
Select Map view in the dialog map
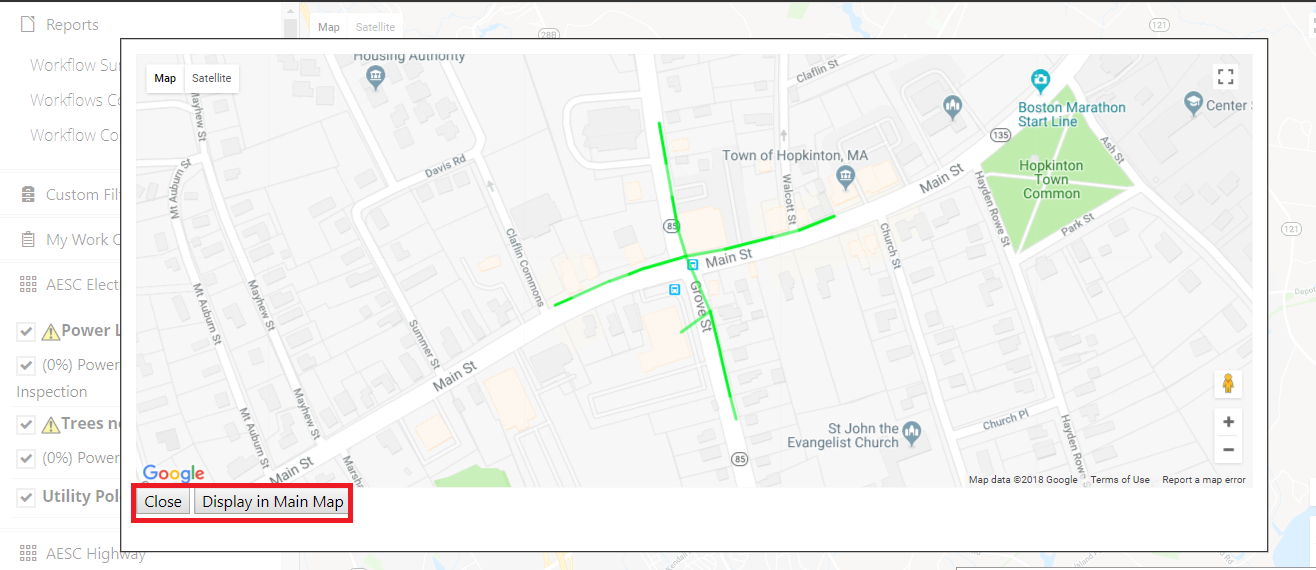click(x=165, y=78)
